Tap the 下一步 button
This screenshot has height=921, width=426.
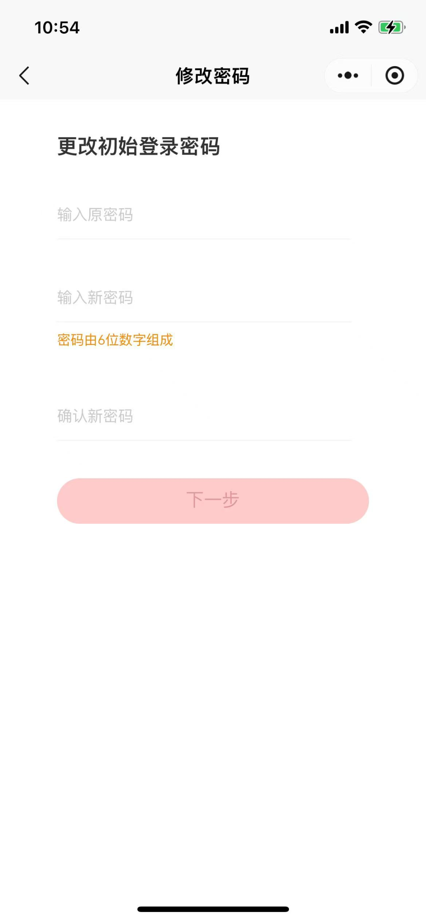coord(213,500)
